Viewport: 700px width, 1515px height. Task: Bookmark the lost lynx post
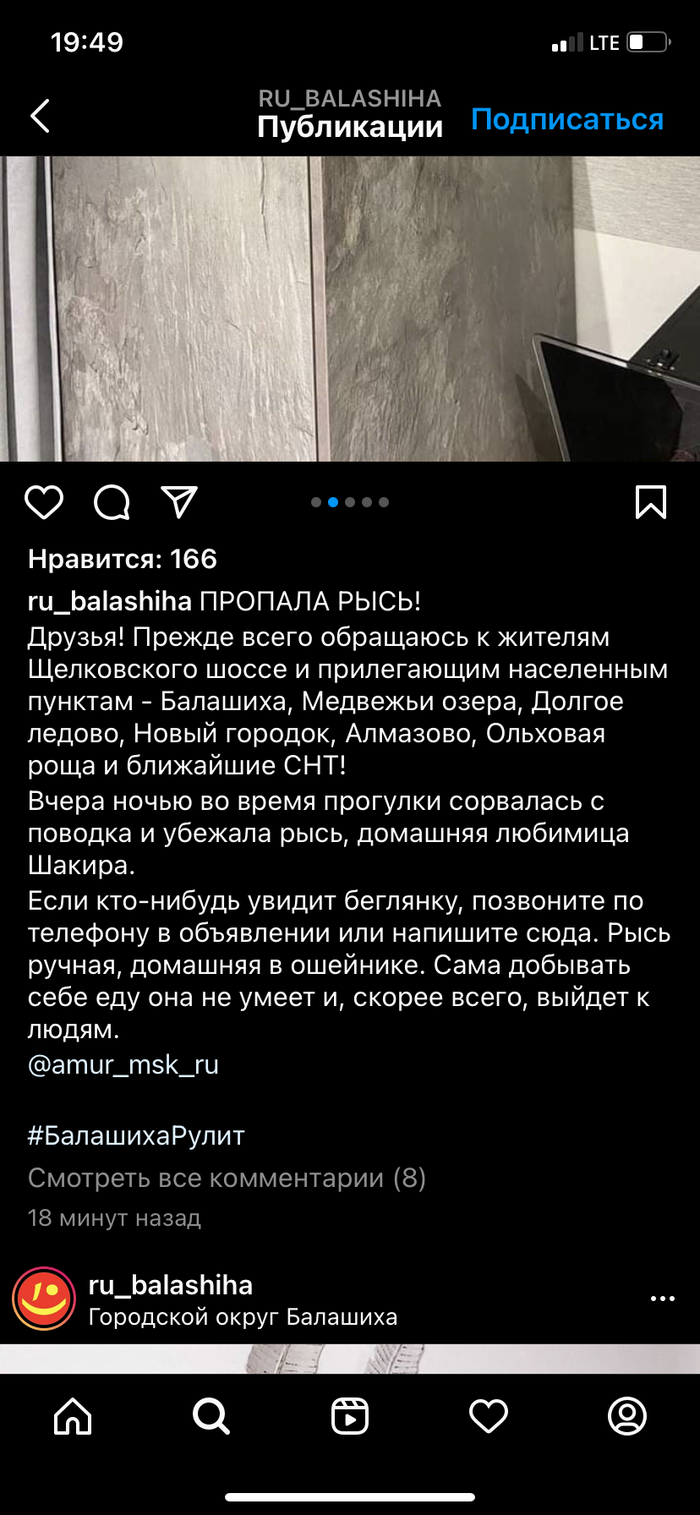(651, 502)
